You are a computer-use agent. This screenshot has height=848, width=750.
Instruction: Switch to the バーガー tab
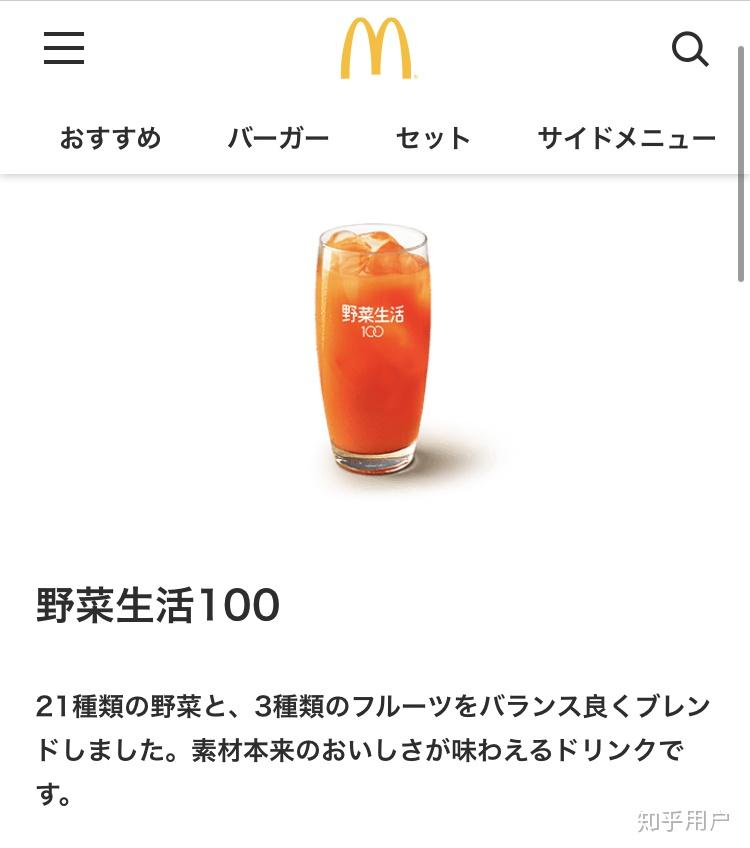pyautogui.click(x=278, y=138)
